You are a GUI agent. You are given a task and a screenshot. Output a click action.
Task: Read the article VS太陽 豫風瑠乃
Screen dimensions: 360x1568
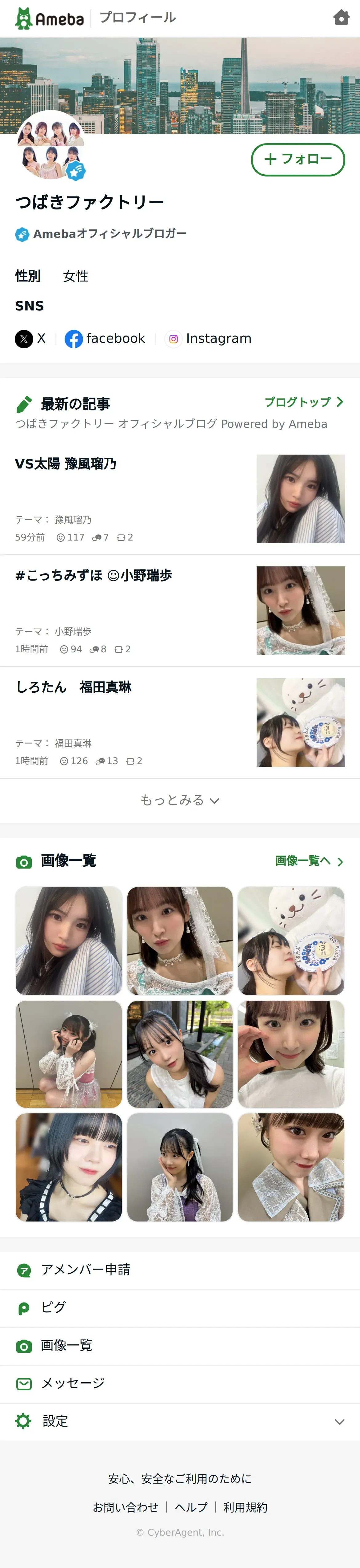66,464
